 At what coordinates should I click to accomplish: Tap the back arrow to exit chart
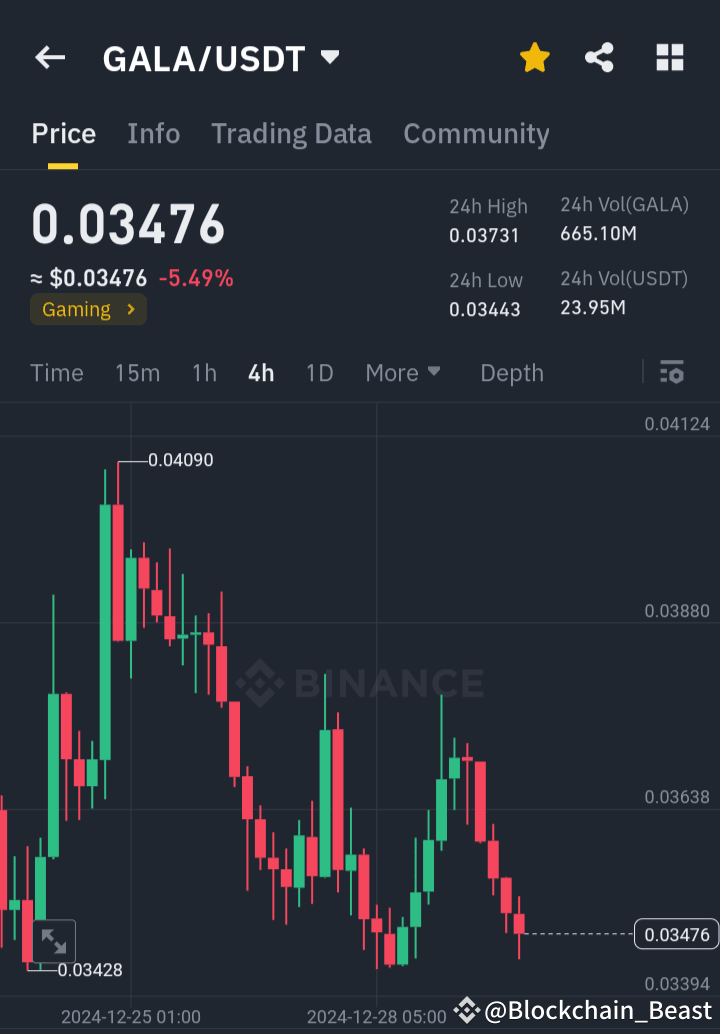pos(49,57)
